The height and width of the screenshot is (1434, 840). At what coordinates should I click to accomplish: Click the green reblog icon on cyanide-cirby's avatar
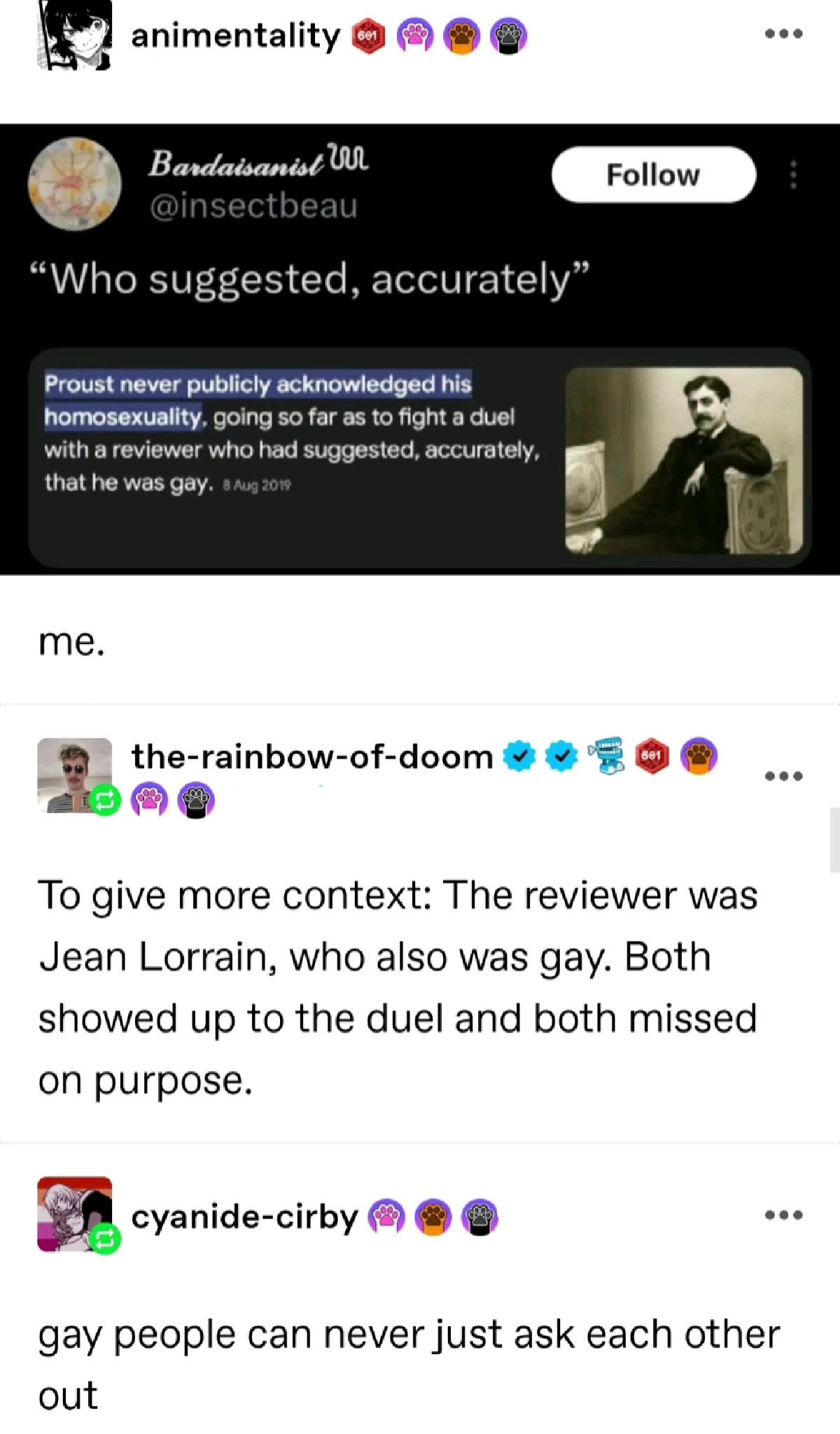[105, 1238]
